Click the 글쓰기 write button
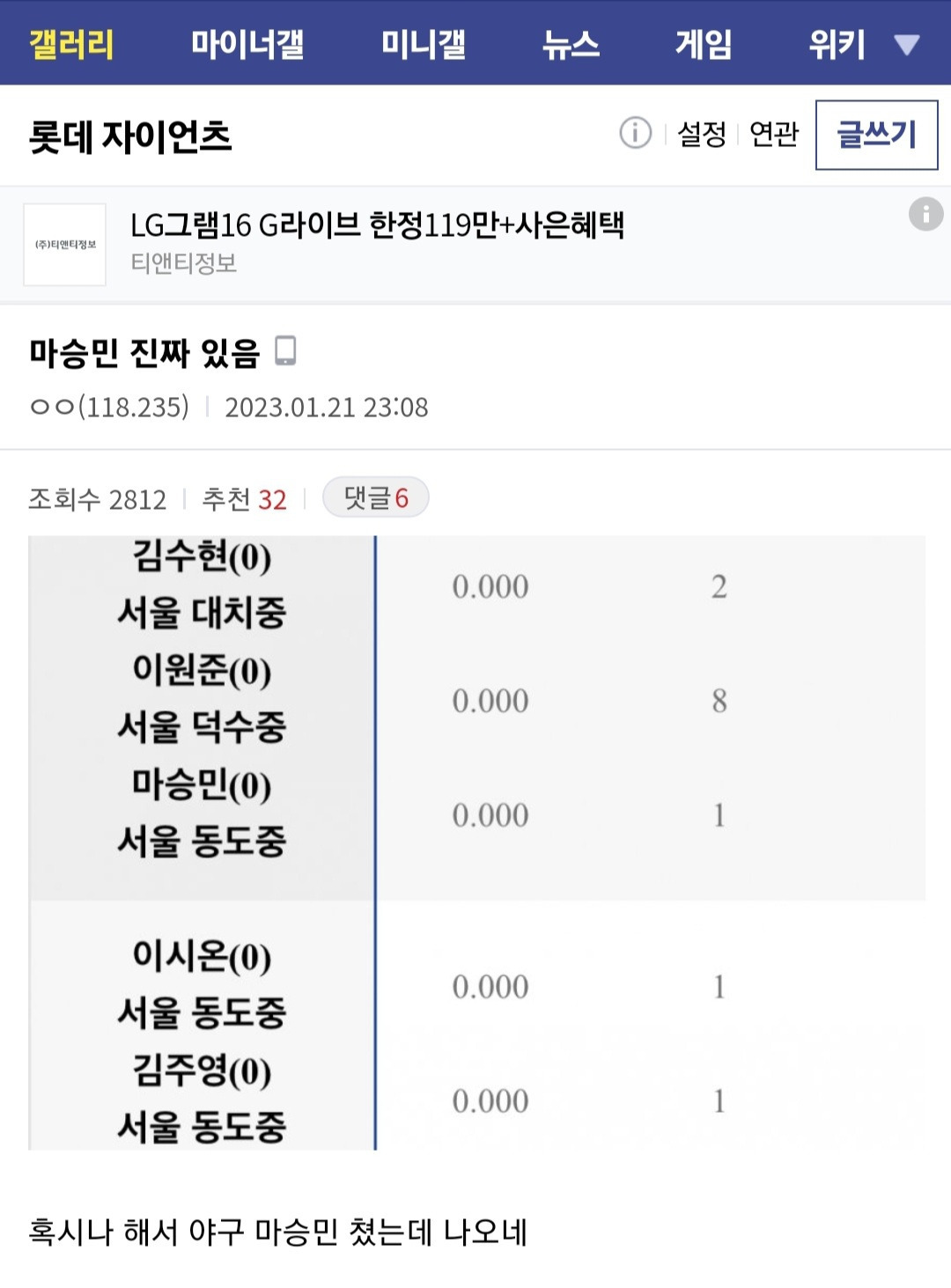The image size is (951, 1288). click(877, 134)
